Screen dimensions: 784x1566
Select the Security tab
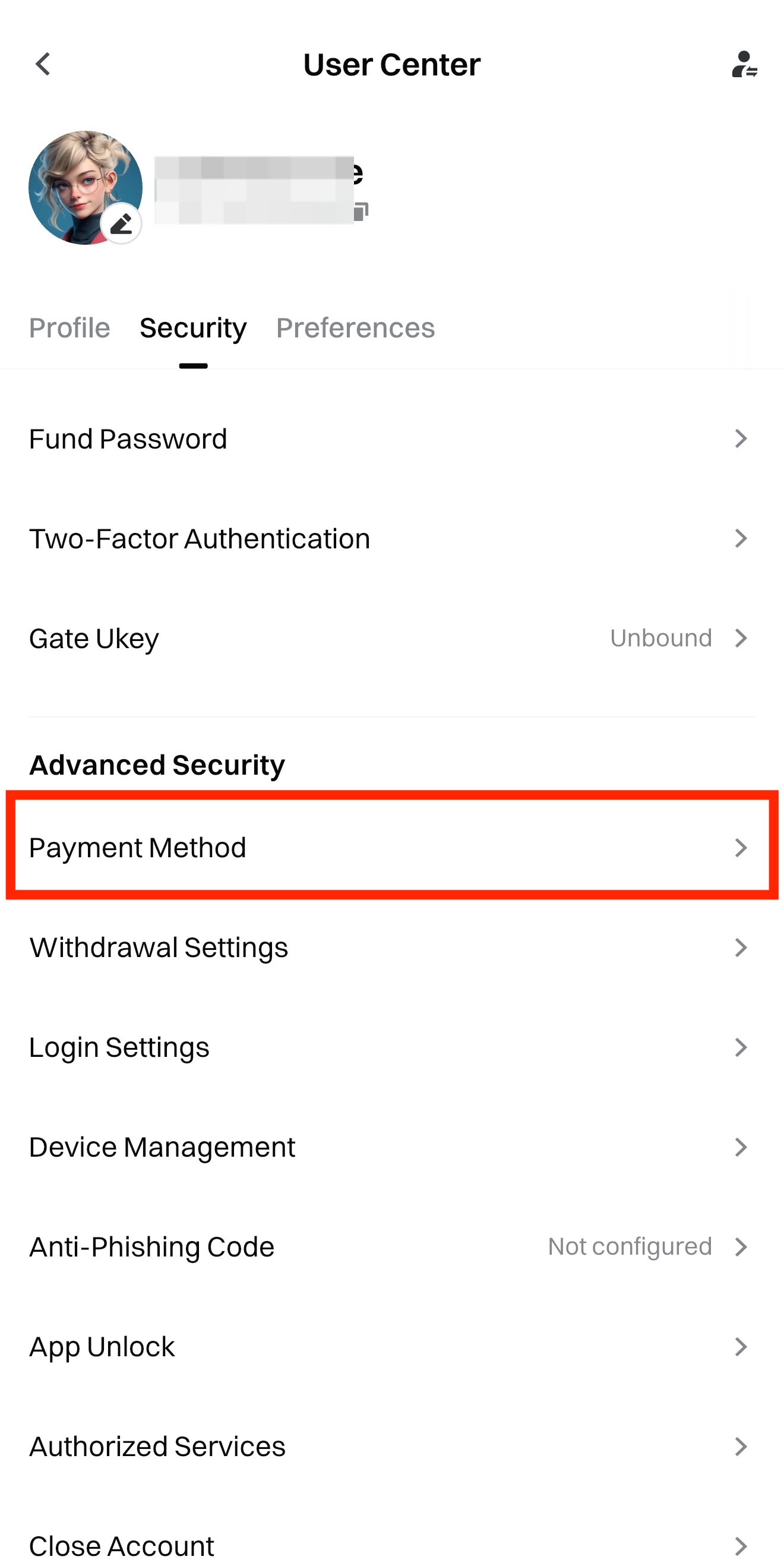pyautogui.click(x=192, y=329)
